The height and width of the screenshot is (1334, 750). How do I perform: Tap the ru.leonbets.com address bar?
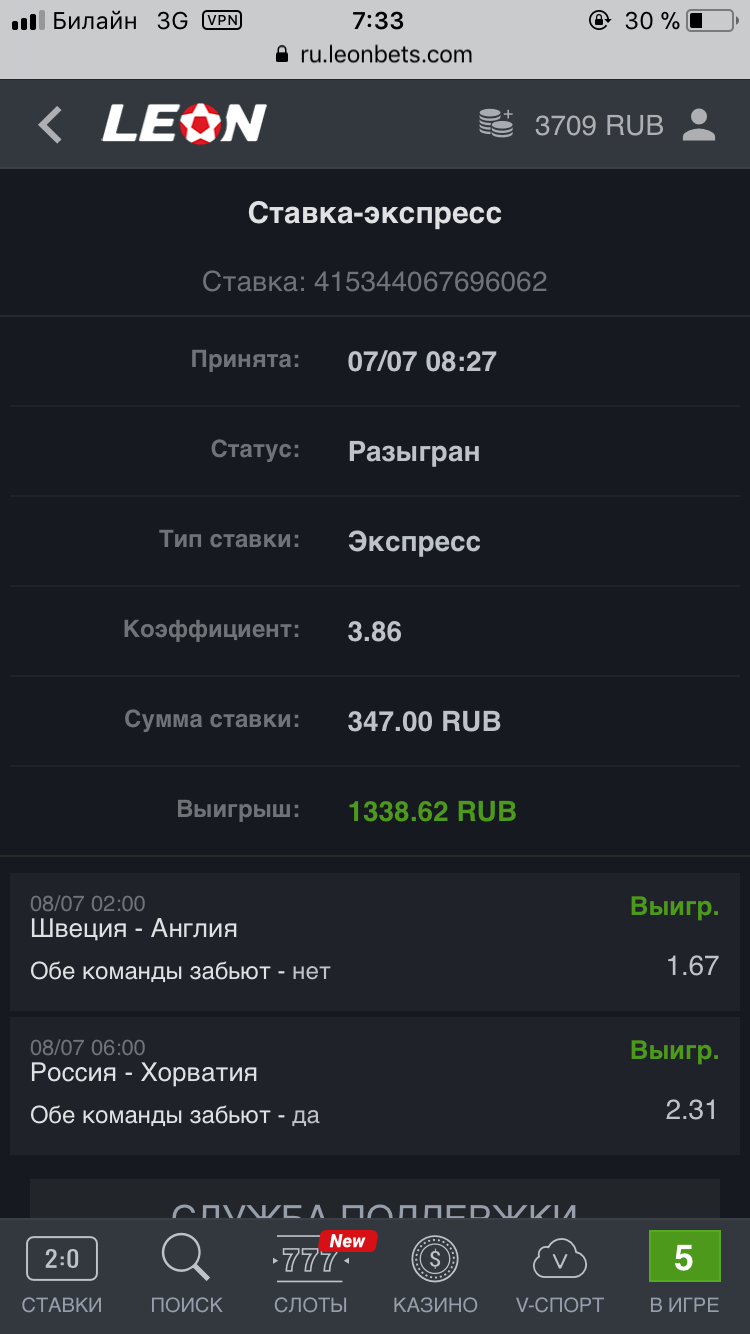(374, 54)
